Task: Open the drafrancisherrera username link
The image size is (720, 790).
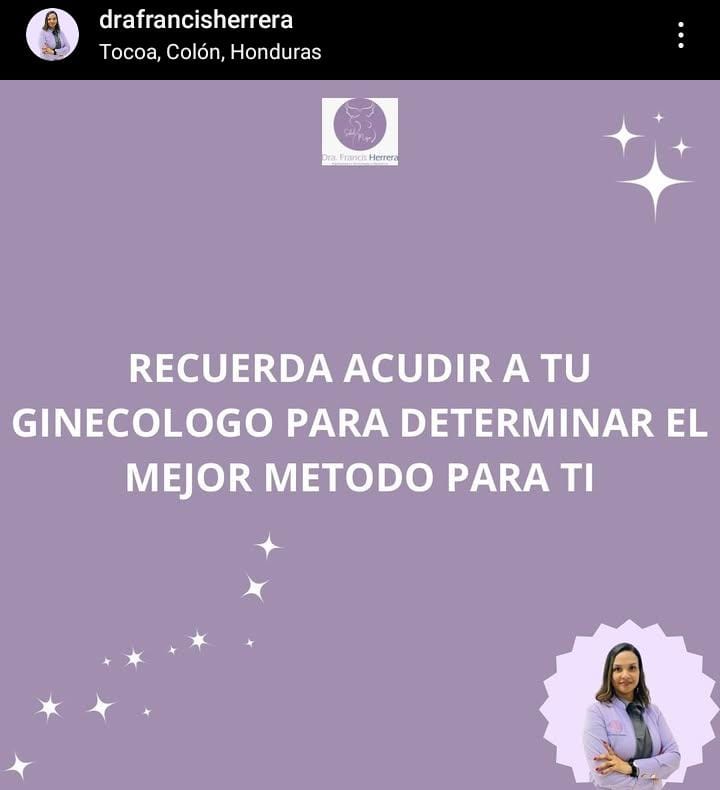Action: click(195, 20)
